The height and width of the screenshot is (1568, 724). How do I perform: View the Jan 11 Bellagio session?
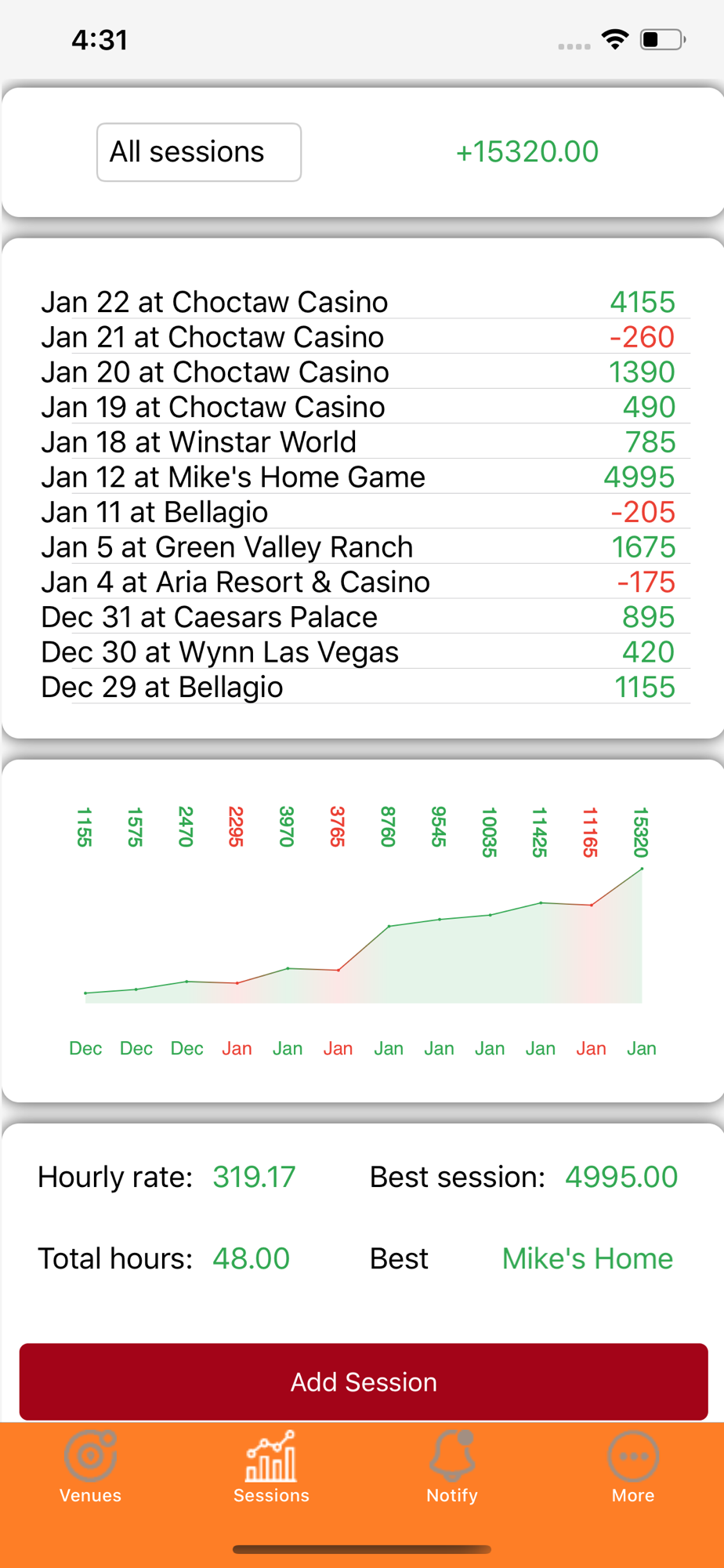coord(362,512)
